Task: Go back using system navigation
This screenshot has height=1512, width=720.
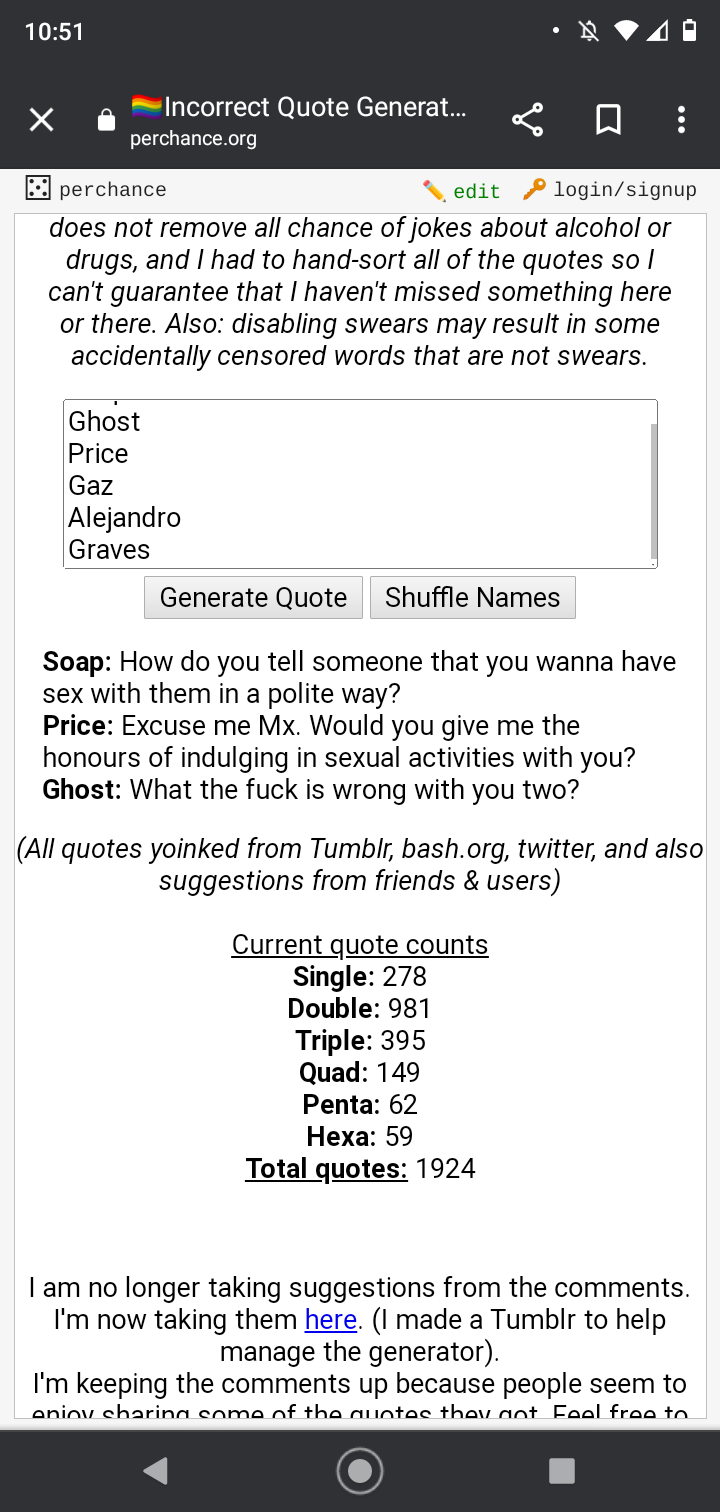Action: 155,1470
